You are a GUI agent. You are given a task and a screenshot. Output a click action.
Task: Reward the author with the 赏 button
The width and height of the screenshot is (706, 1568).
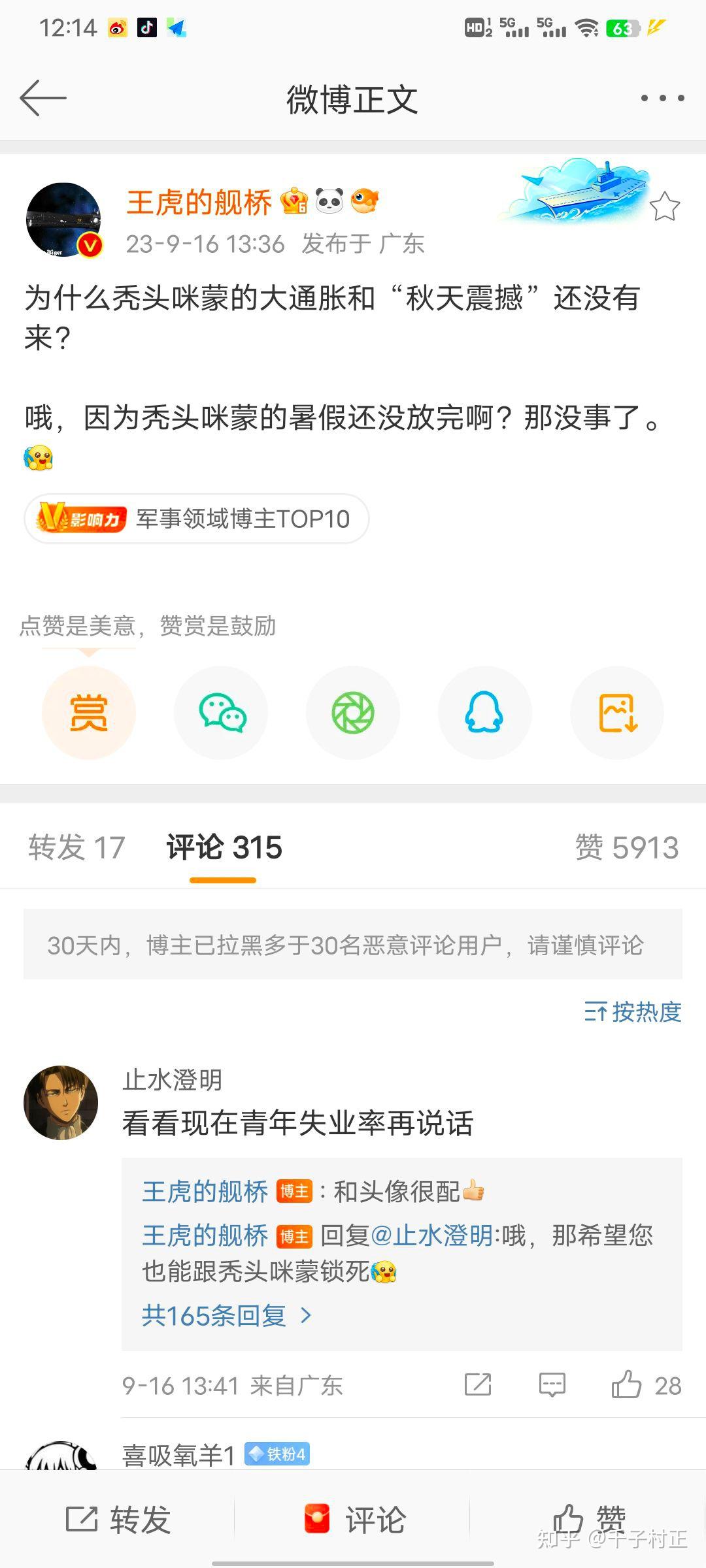point(89,712)
